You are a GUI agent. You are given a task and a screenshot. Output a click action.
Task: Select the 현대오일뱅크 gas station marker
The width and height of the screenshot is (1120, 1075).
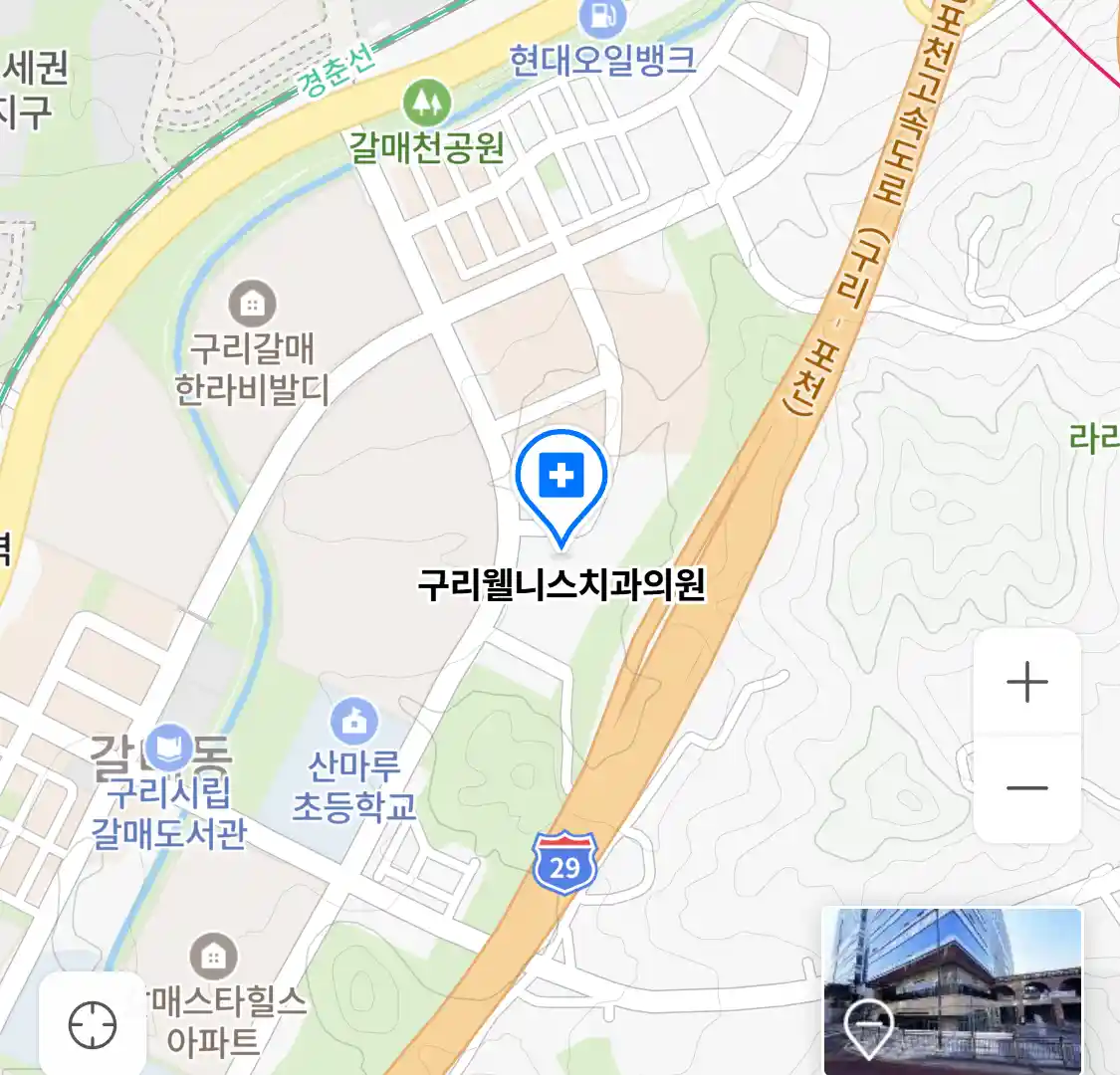[601, 16]
